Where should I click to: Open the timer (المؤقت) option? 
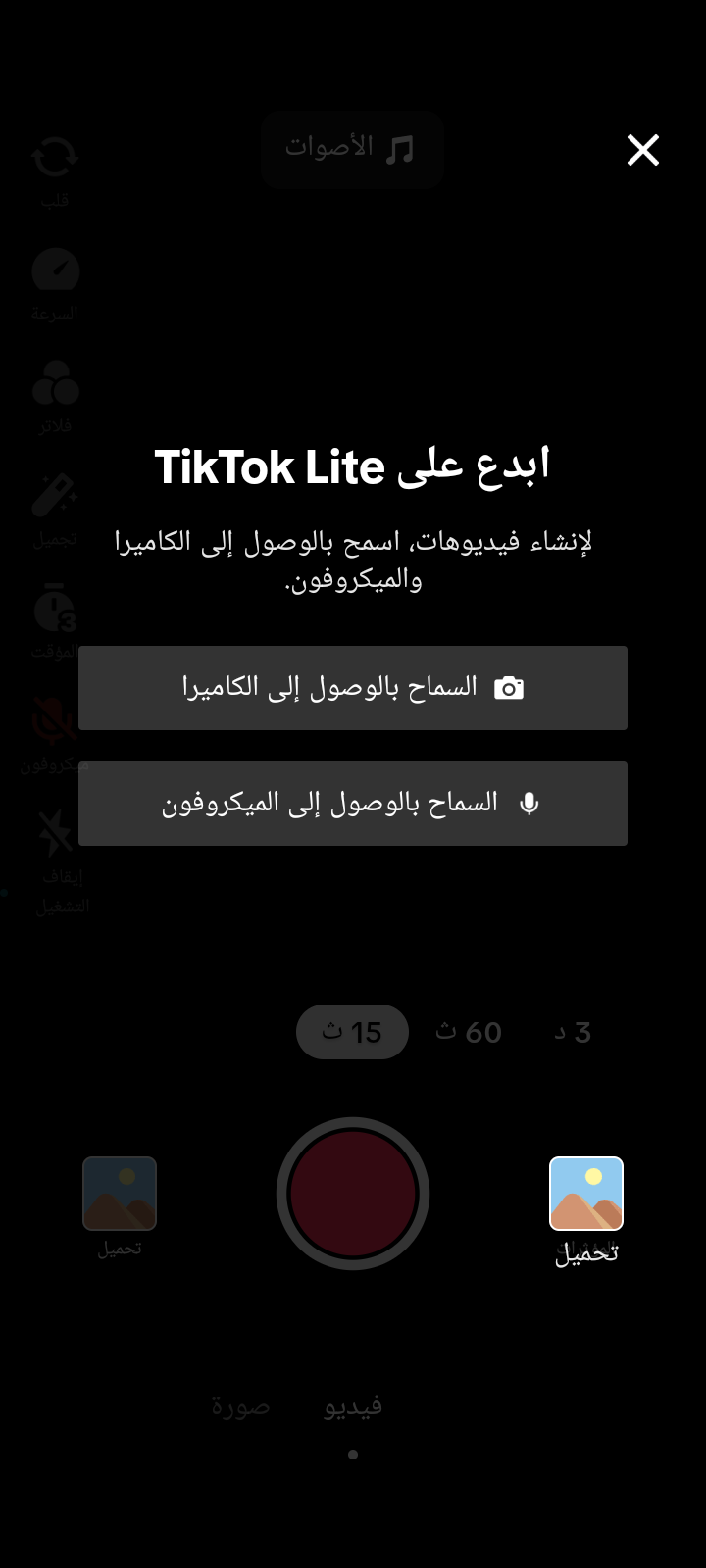(x=55, y=621)
